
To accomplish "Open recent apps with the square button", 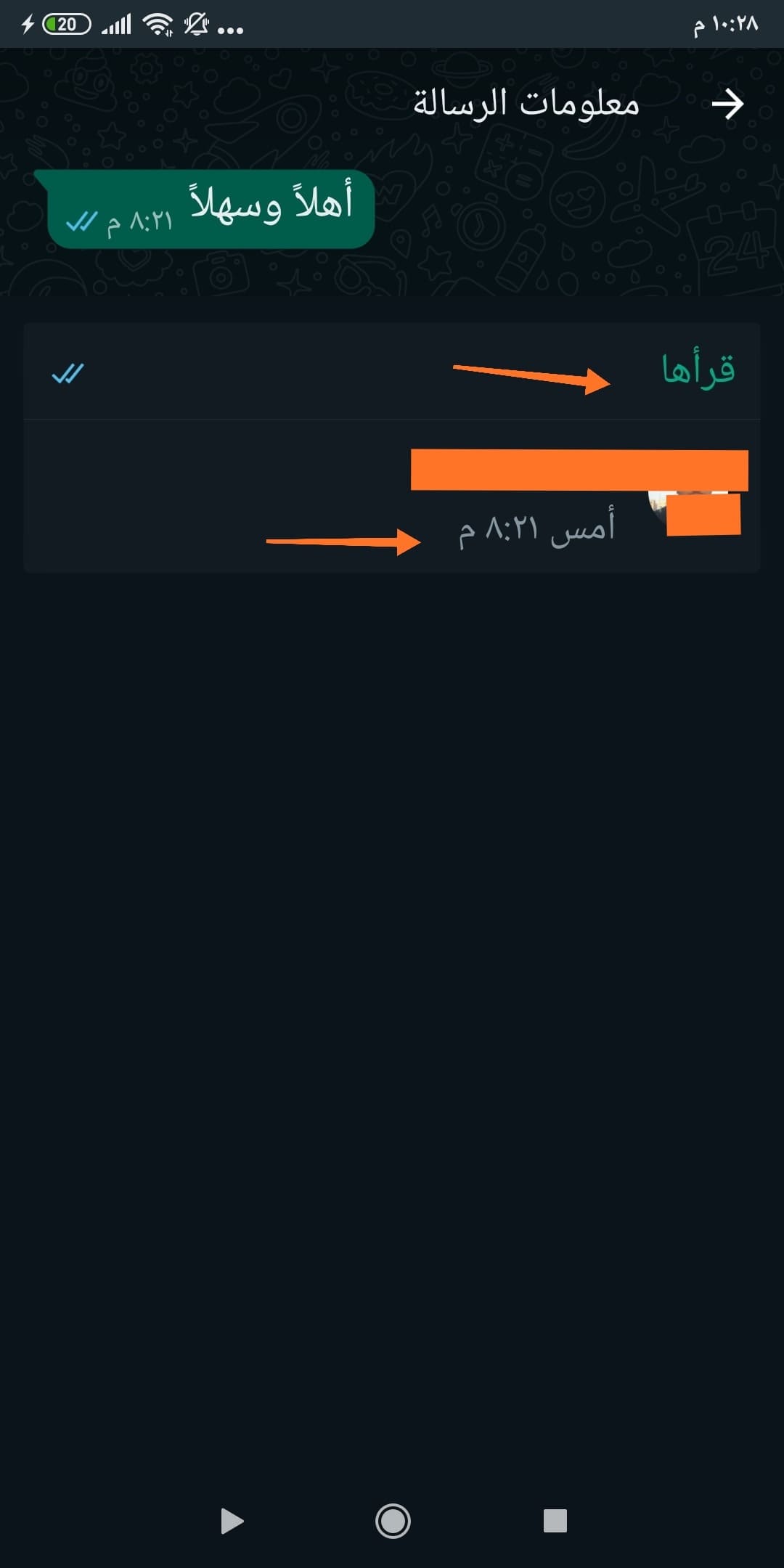I will 555,1520.
